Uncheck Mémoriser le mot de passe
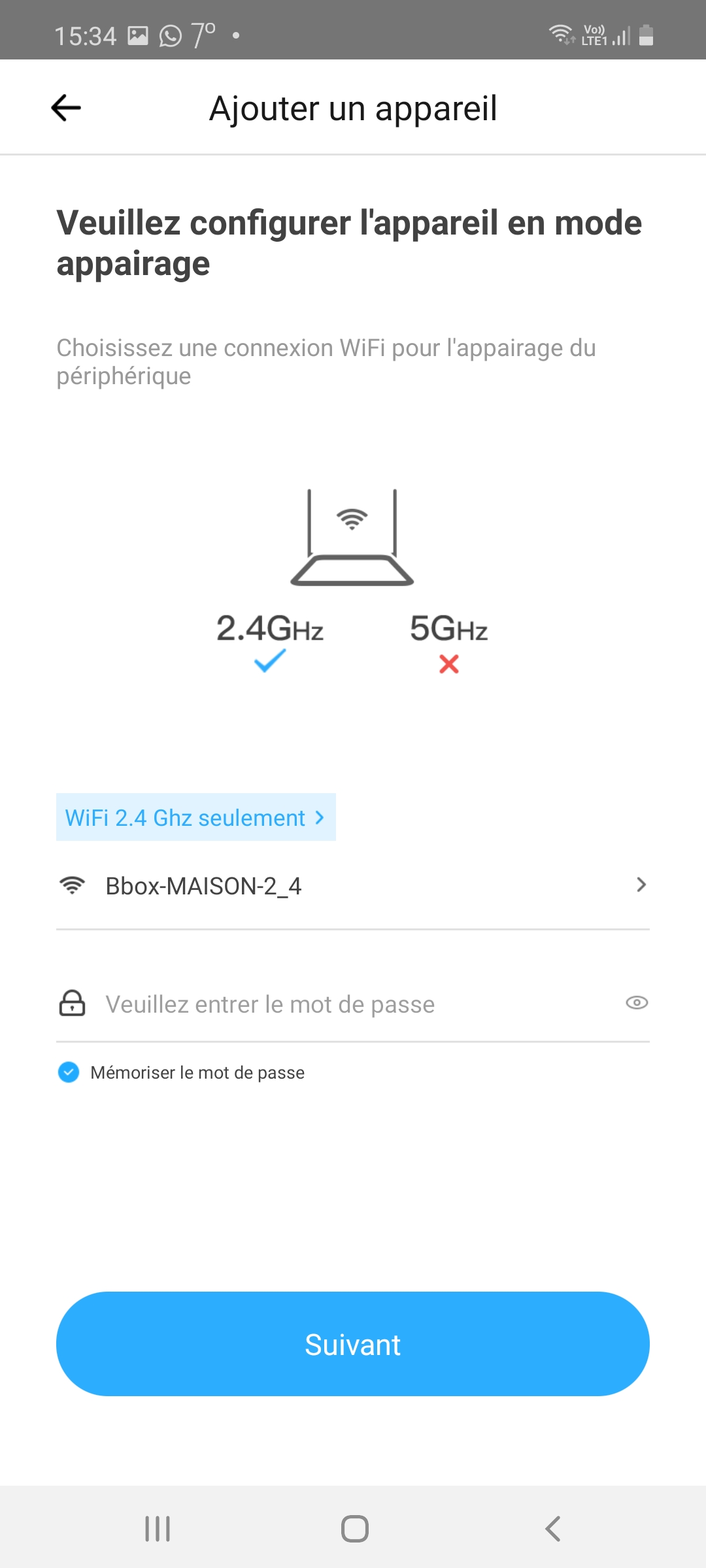The image size is (706, 1568). point(69,1072)
